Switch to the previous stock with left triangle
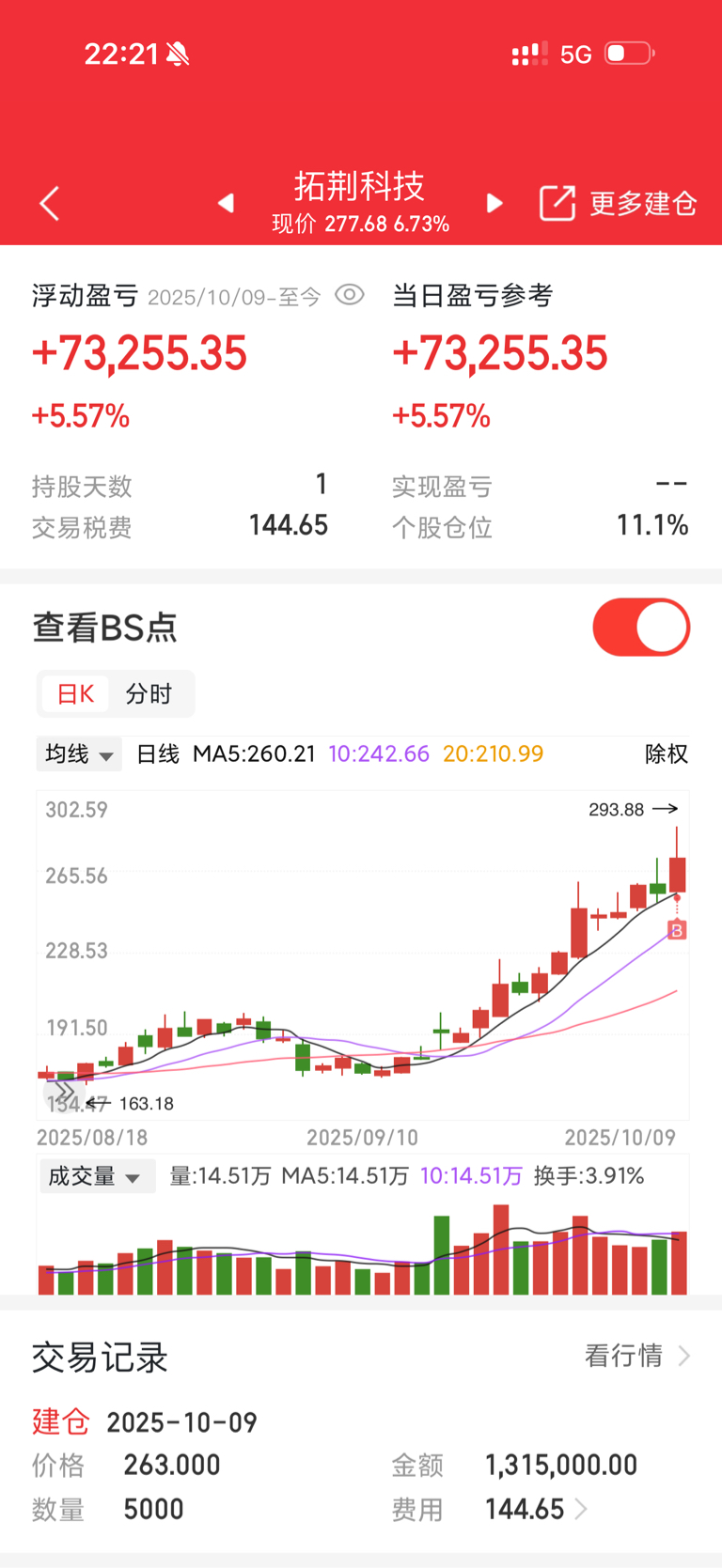 point(226,203)
